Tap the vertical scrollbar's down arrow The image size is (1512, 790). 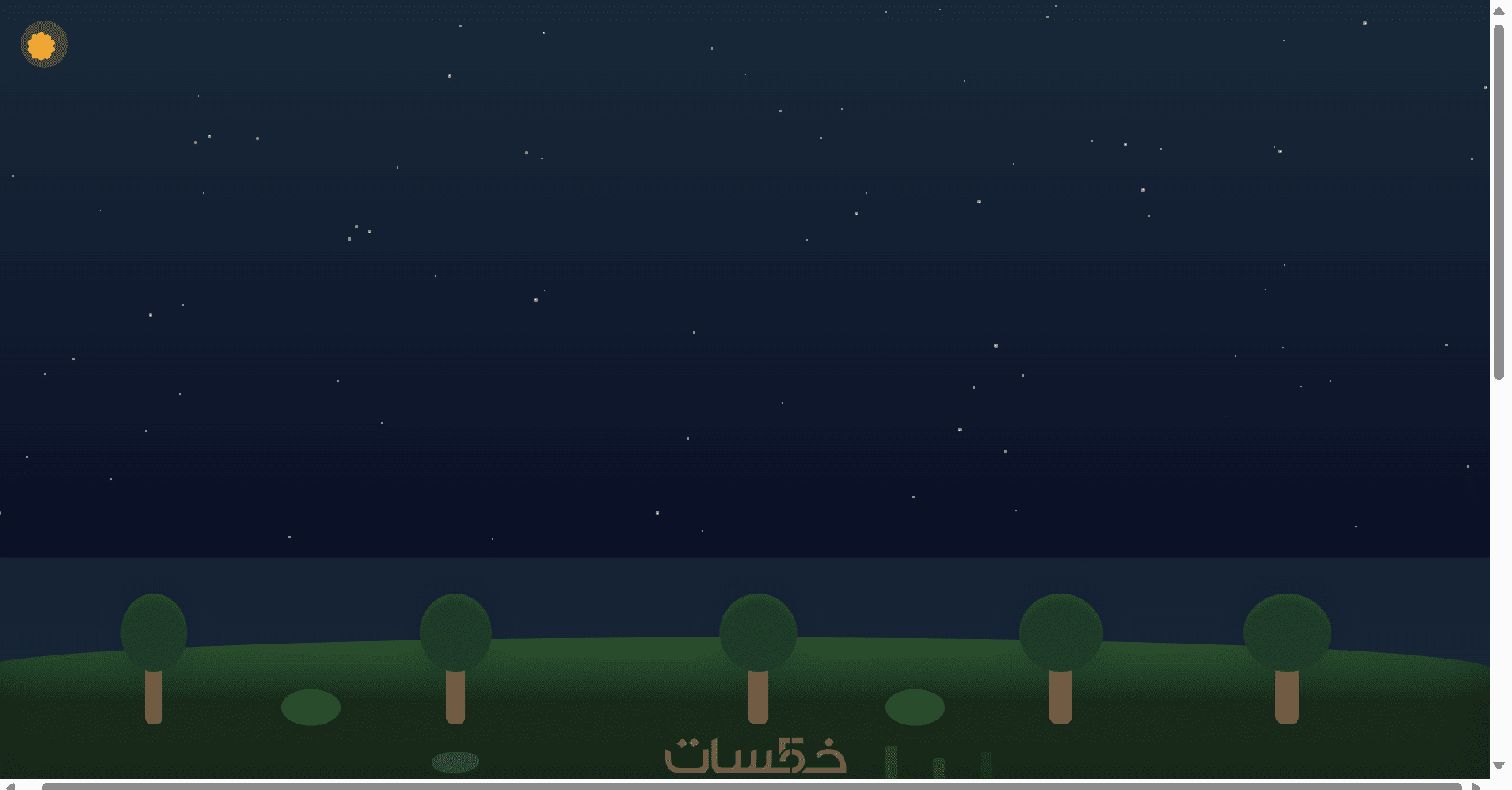click(x=1499, y=765)
